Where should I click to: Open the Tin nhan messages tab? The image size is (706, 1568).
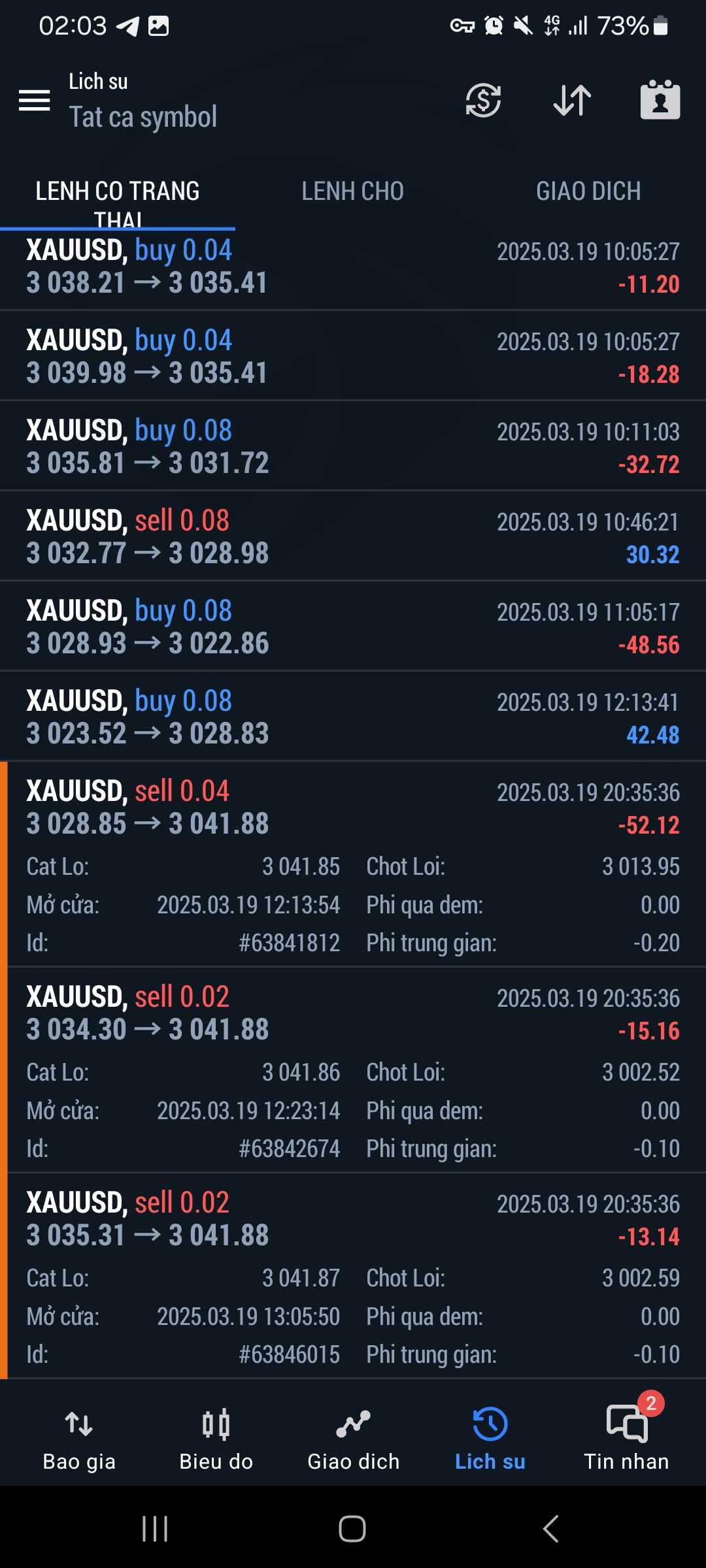(x=626, y=1439)
